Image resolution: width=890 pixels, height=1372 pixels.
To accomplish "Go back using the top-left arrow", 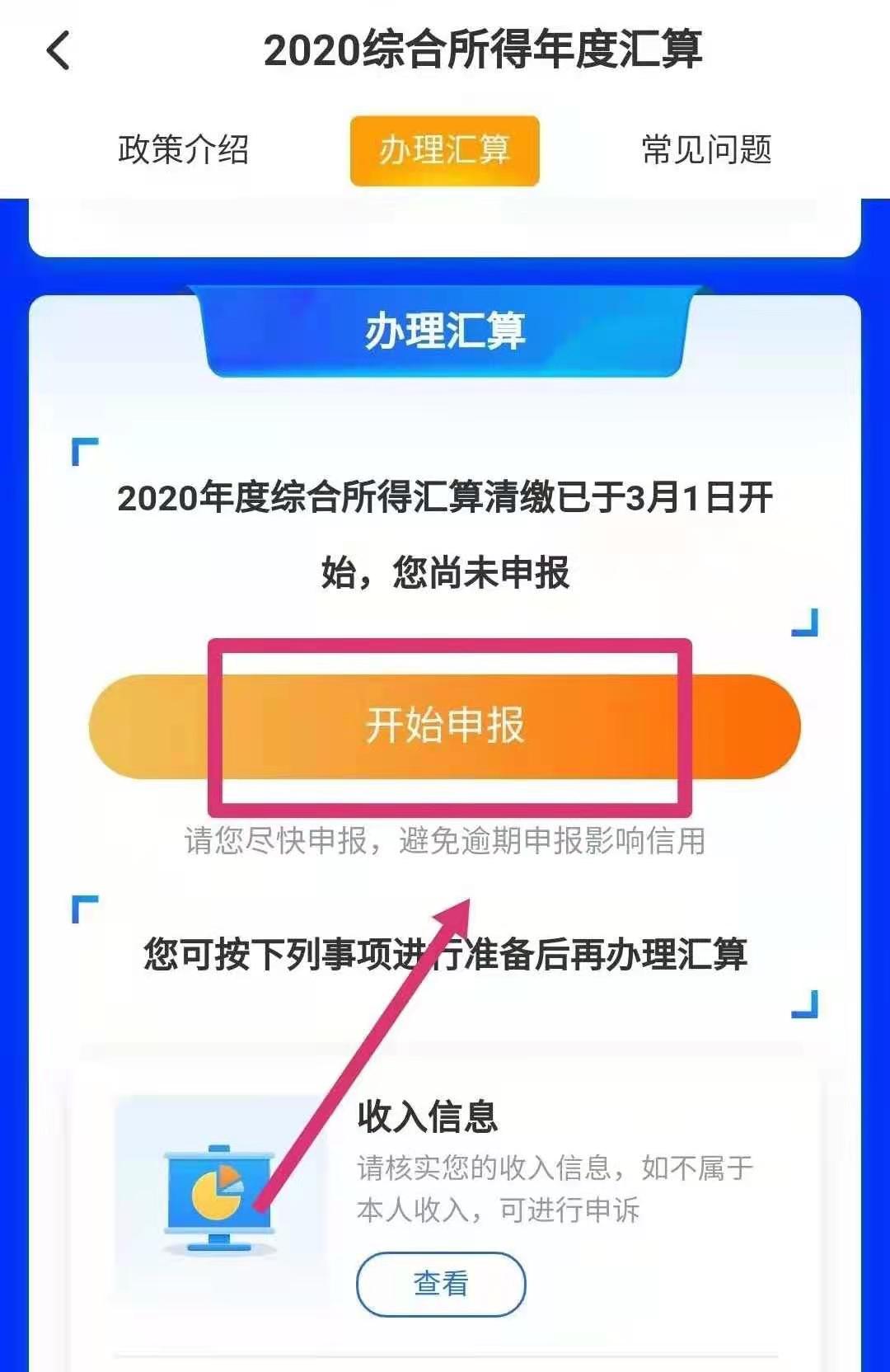I will click(x=58, y=51).
